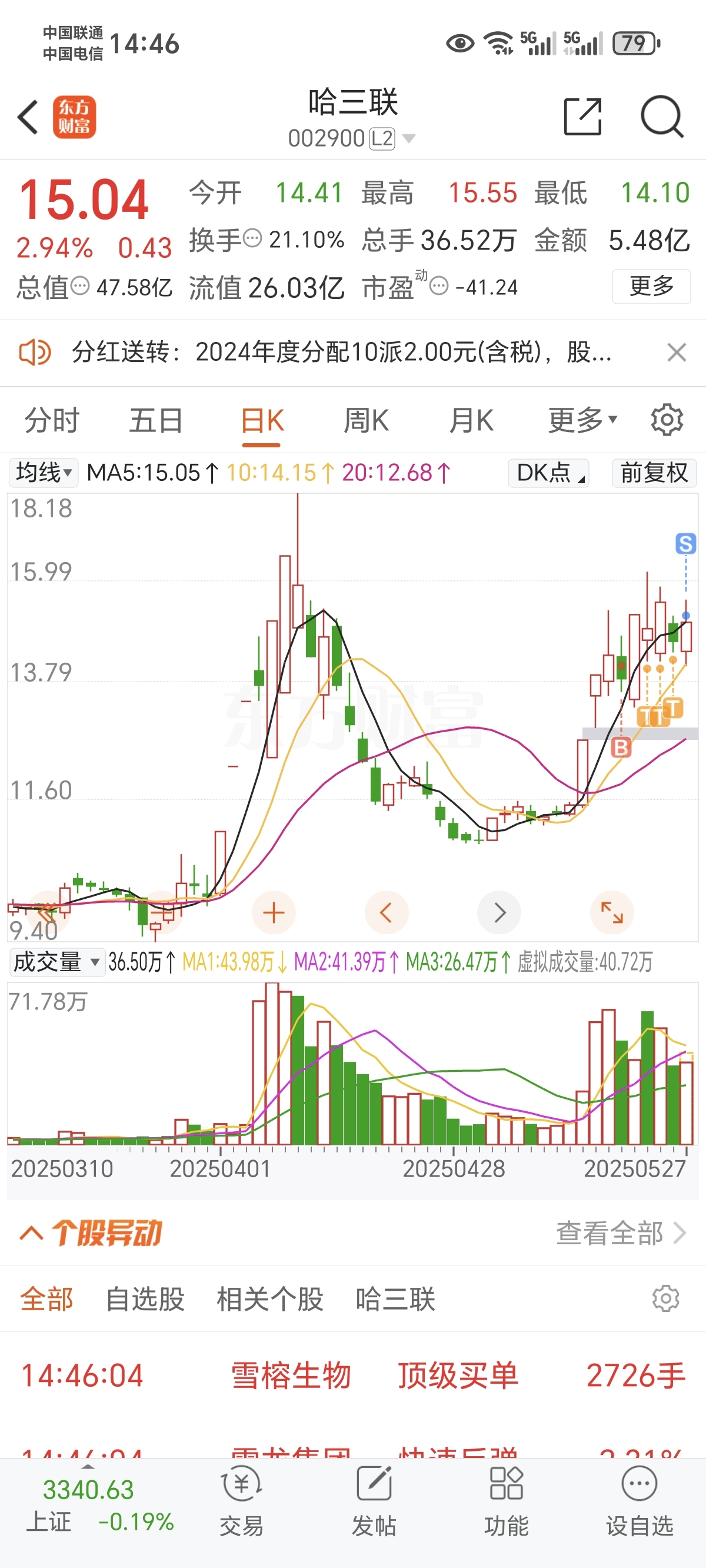Go back from the stock page

pyautogui.click(x=28, y=117)
